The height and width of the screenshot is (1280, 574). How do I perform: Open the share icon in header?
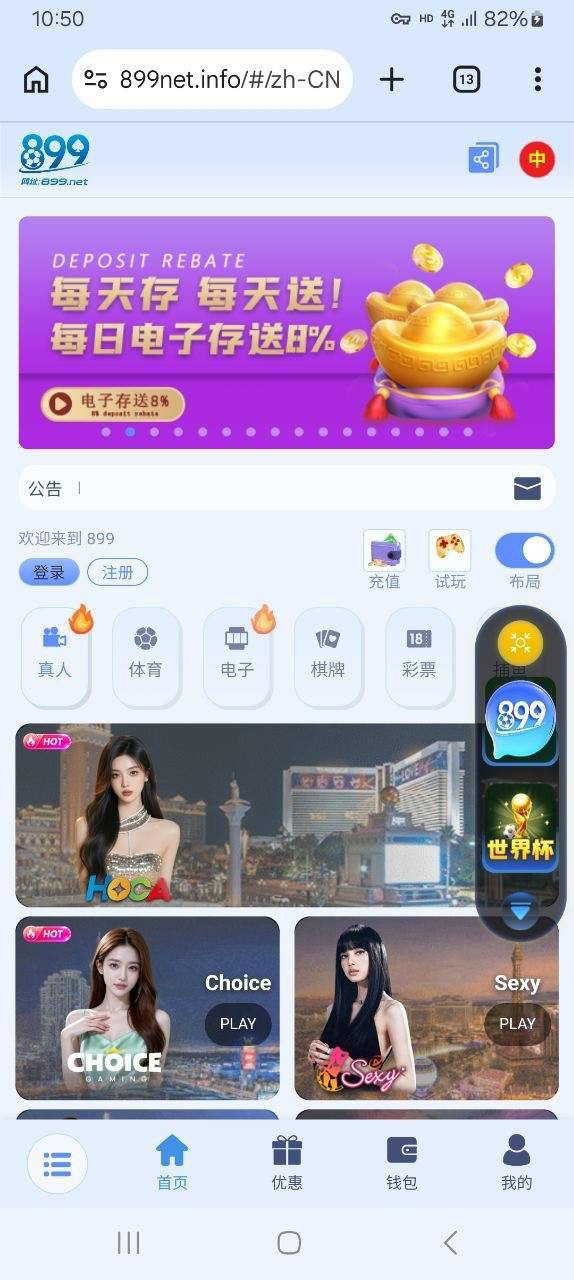tap(484, 159)
